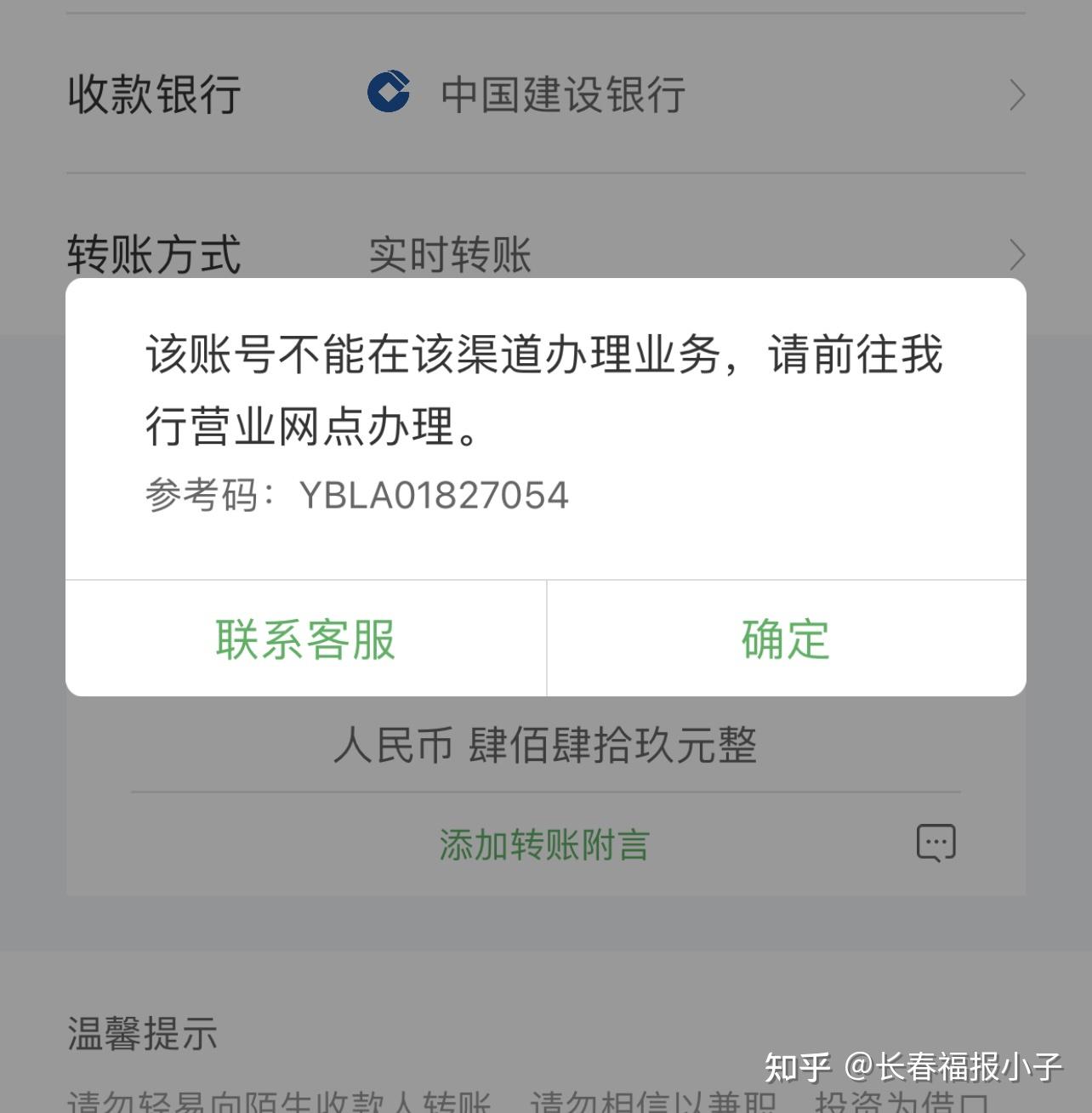Open the 转账方式 options via its arrow
The width and height of the screenshot is (1092, 1113).
click(1018, 254)
